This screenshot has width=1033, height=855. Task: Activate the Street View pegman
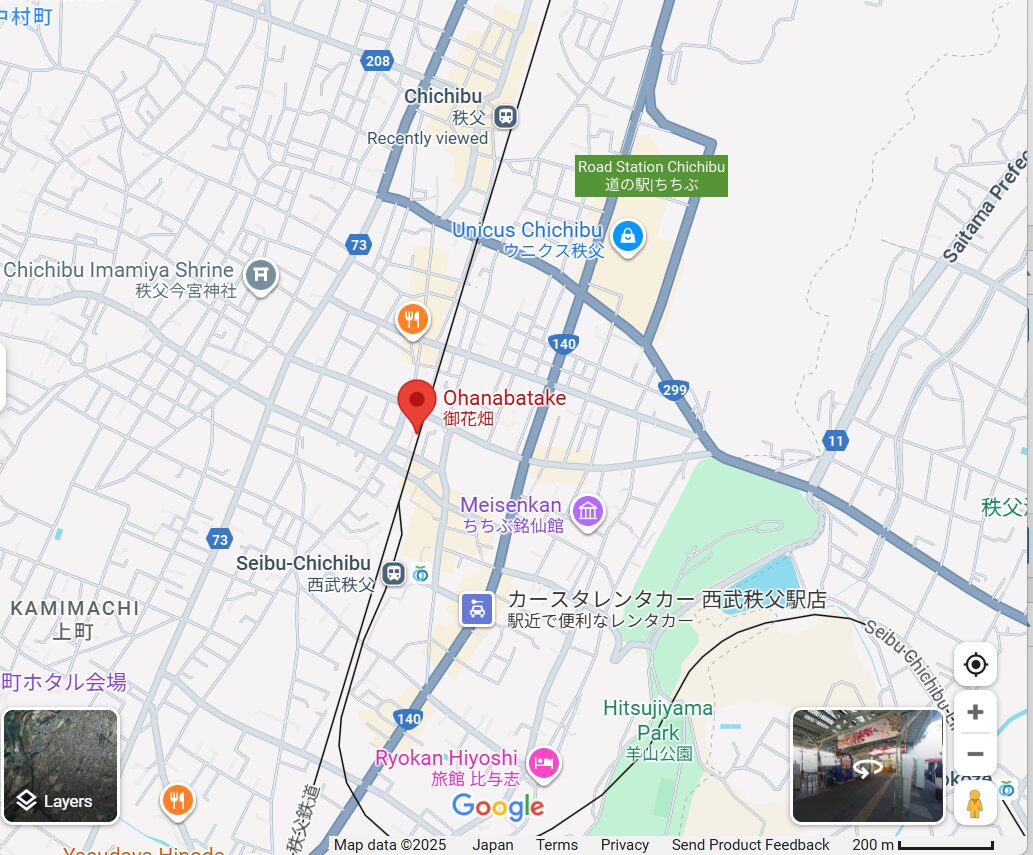[x=975, y=804]
